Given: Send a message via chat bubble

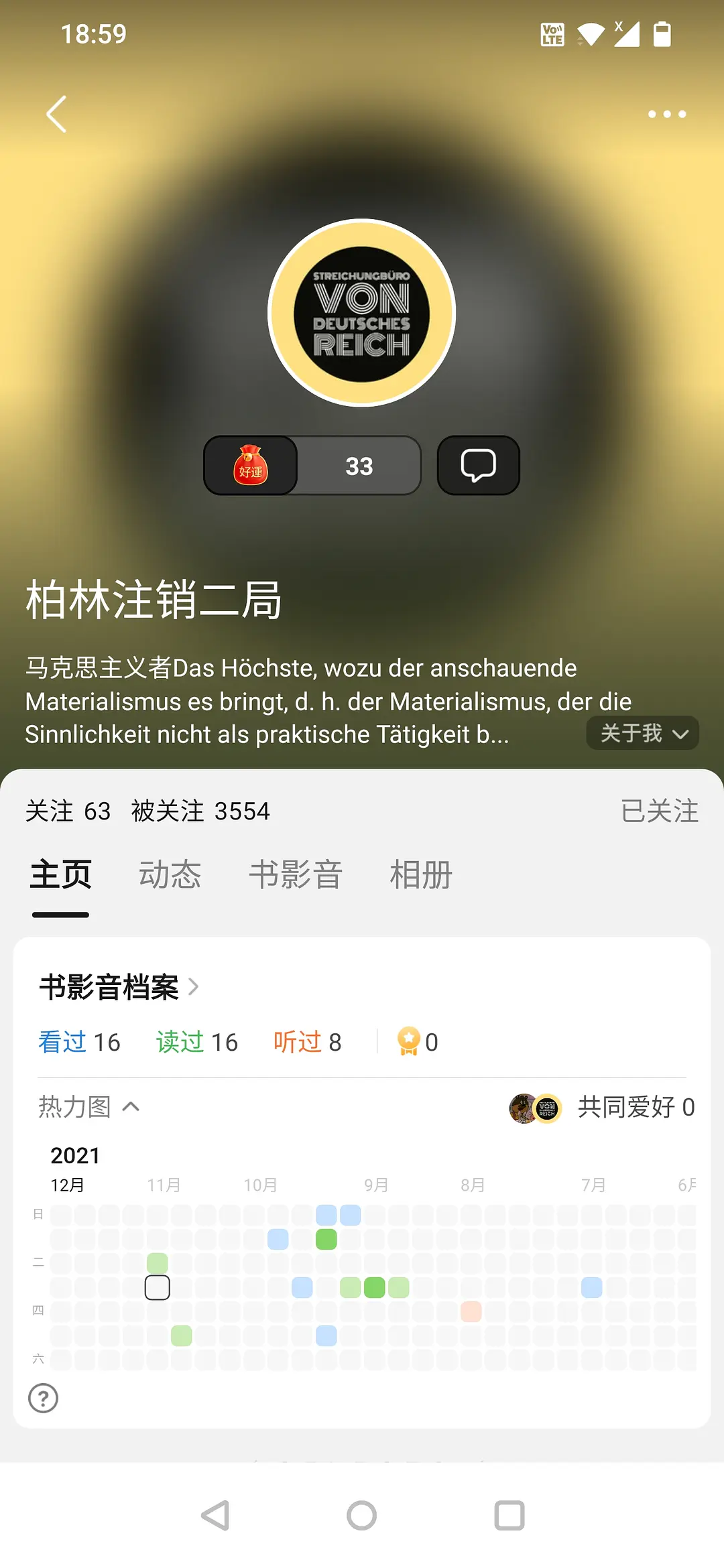Looking at the screenshot, I should (x=478, y=466).
